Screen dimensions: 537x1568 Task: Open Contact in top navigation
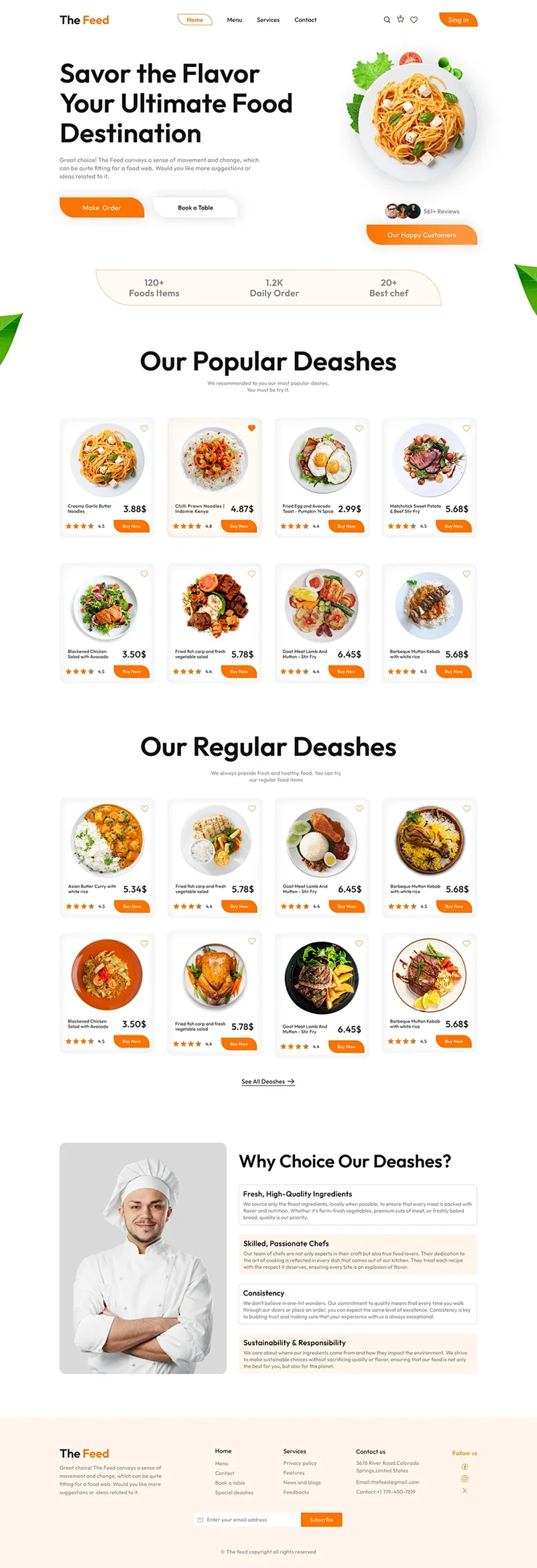305,20
